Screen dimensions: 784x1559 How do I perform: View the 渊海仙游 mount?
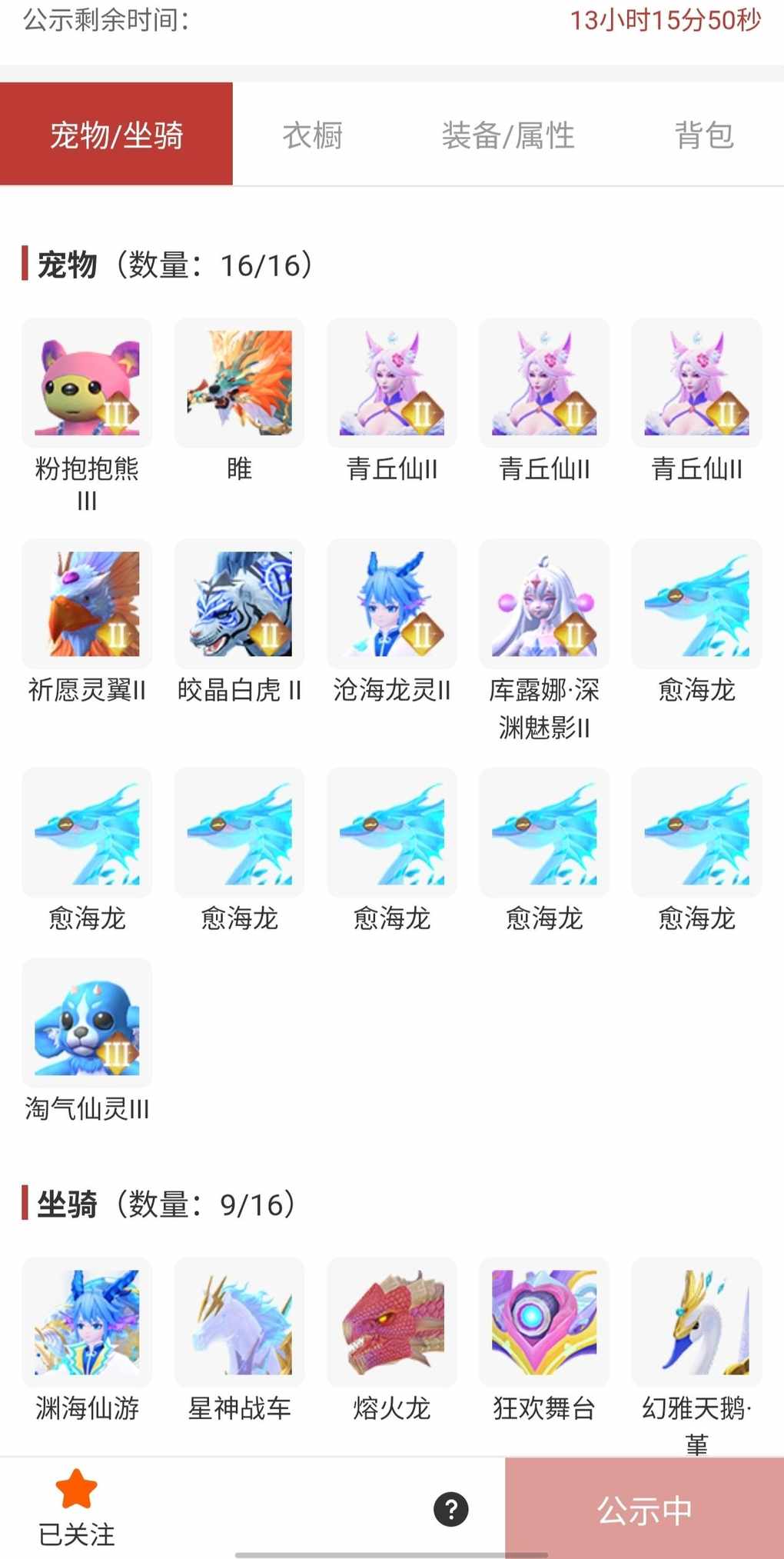click(87, 1322)
